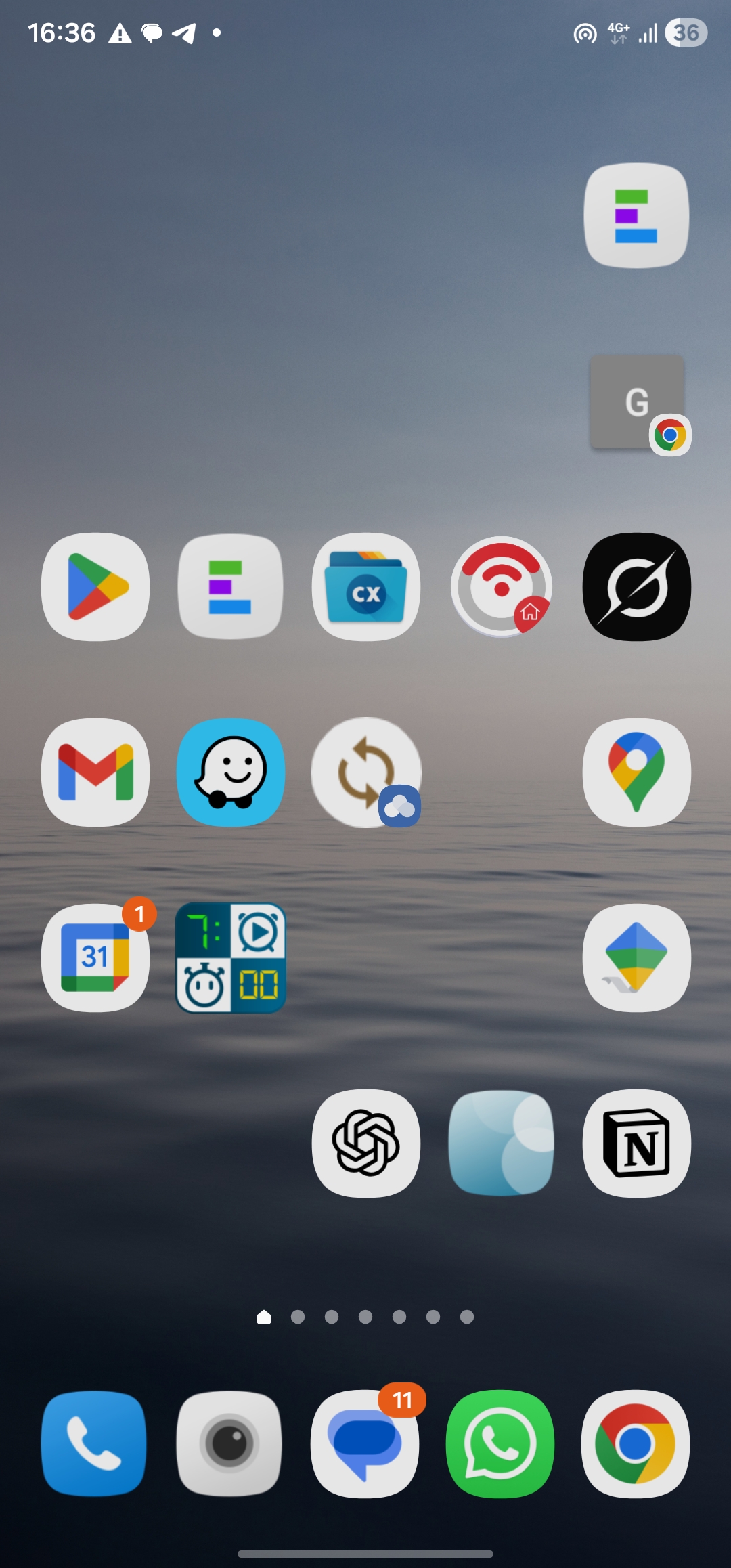Open the red Wi-Fi home app

(x=502, y=587)
